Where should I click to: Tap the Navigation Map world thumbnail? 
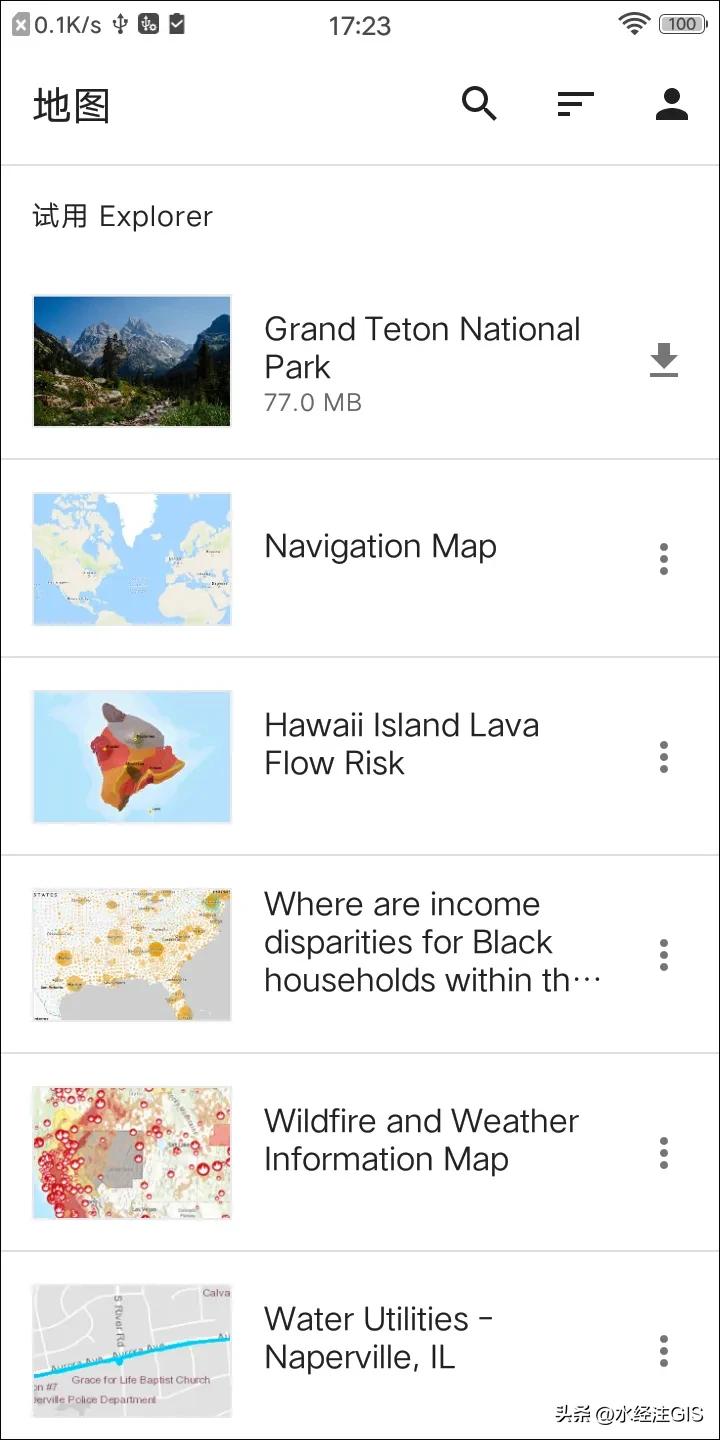click(132, 558)
